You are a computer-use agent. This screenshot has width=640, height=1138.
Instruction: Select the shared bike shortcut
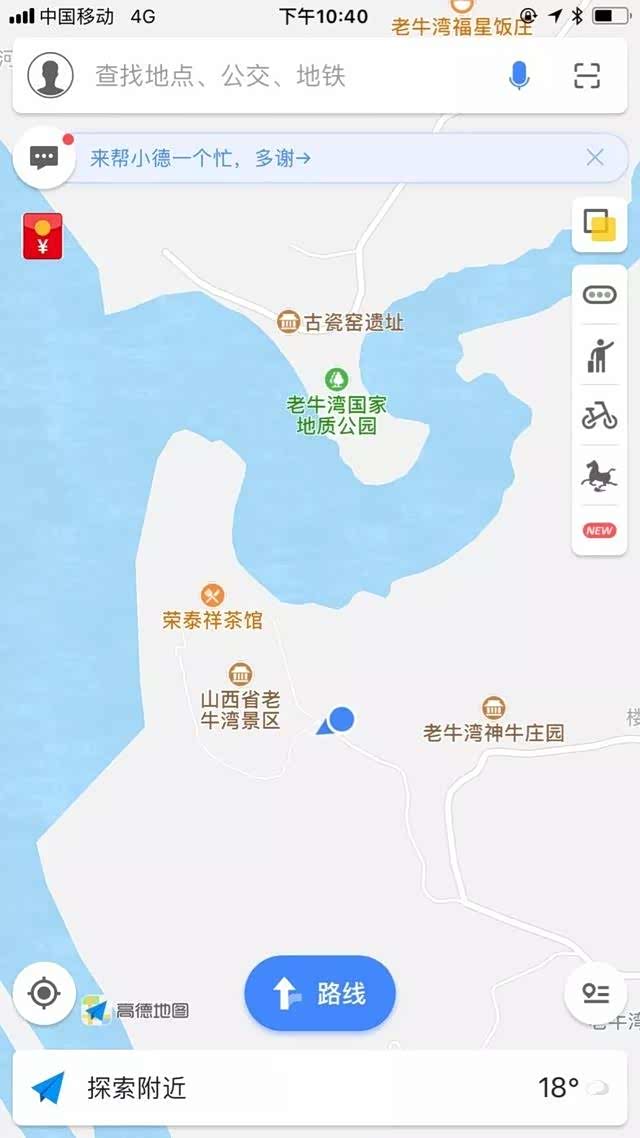click(x=600, y=416)
